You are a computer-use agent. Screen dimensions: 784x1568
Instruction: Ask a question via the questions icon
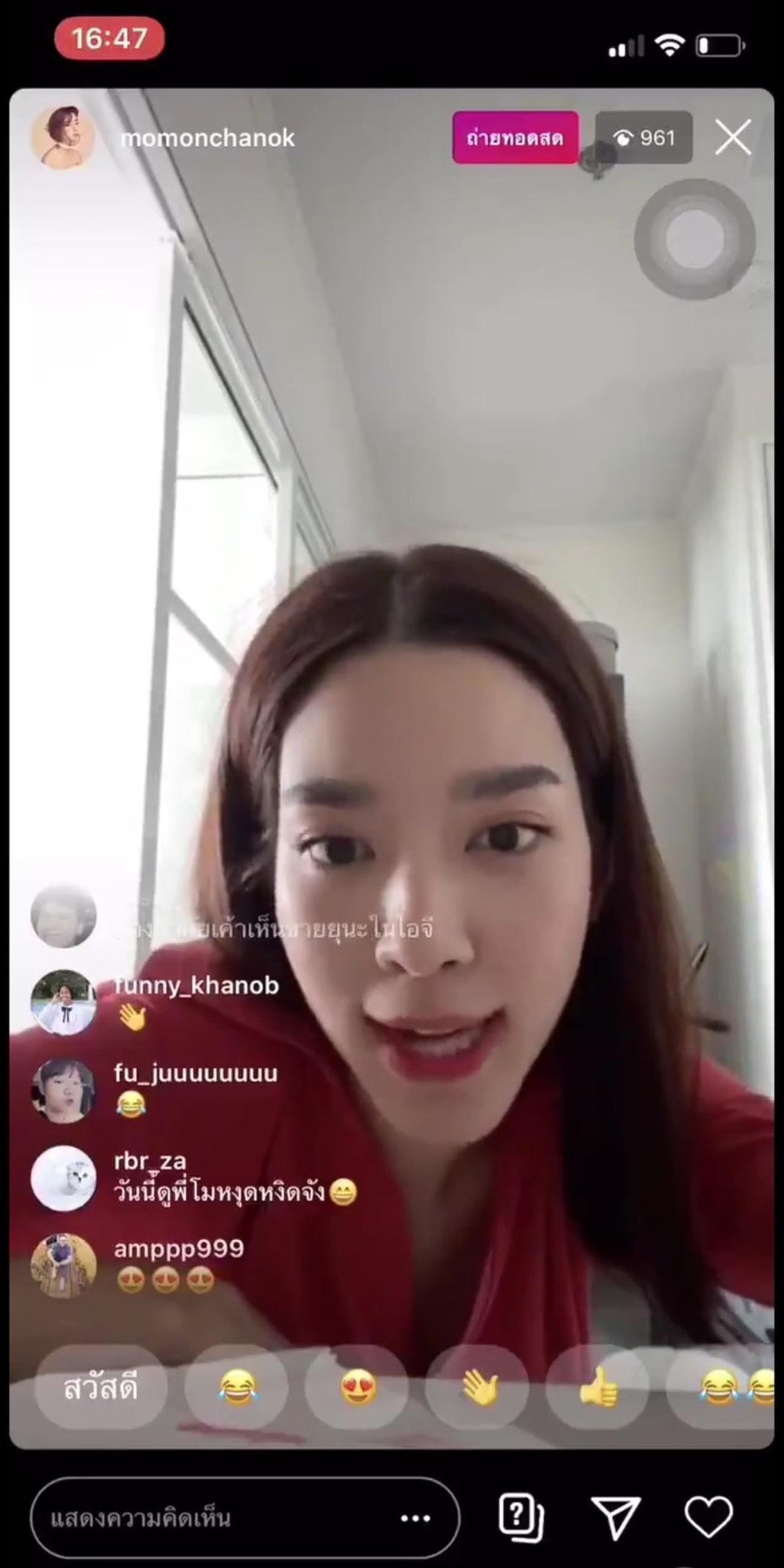tap(520, 1518)
